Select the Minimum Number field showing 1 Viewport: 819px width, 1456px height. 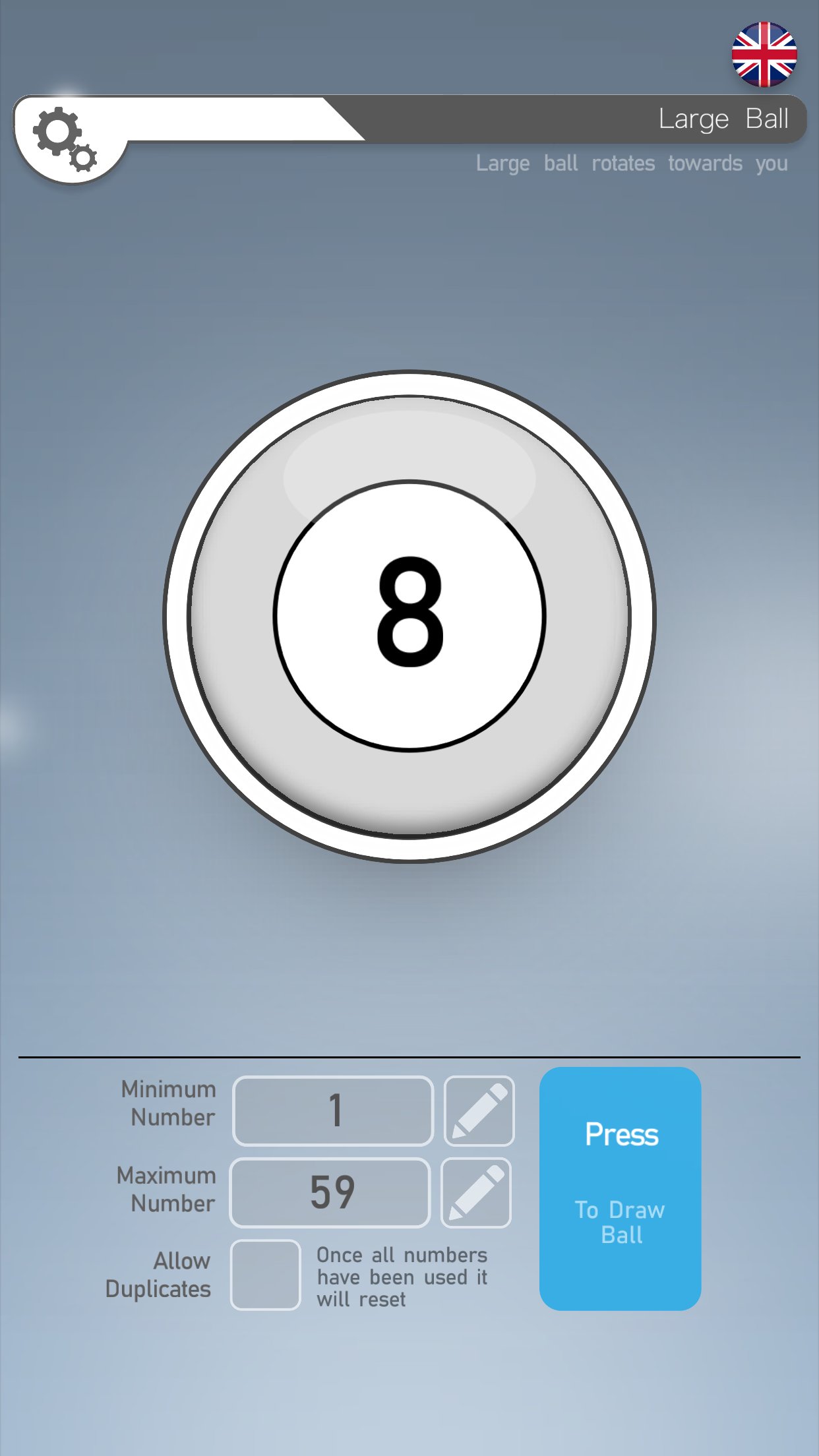tap(333, 1111)
